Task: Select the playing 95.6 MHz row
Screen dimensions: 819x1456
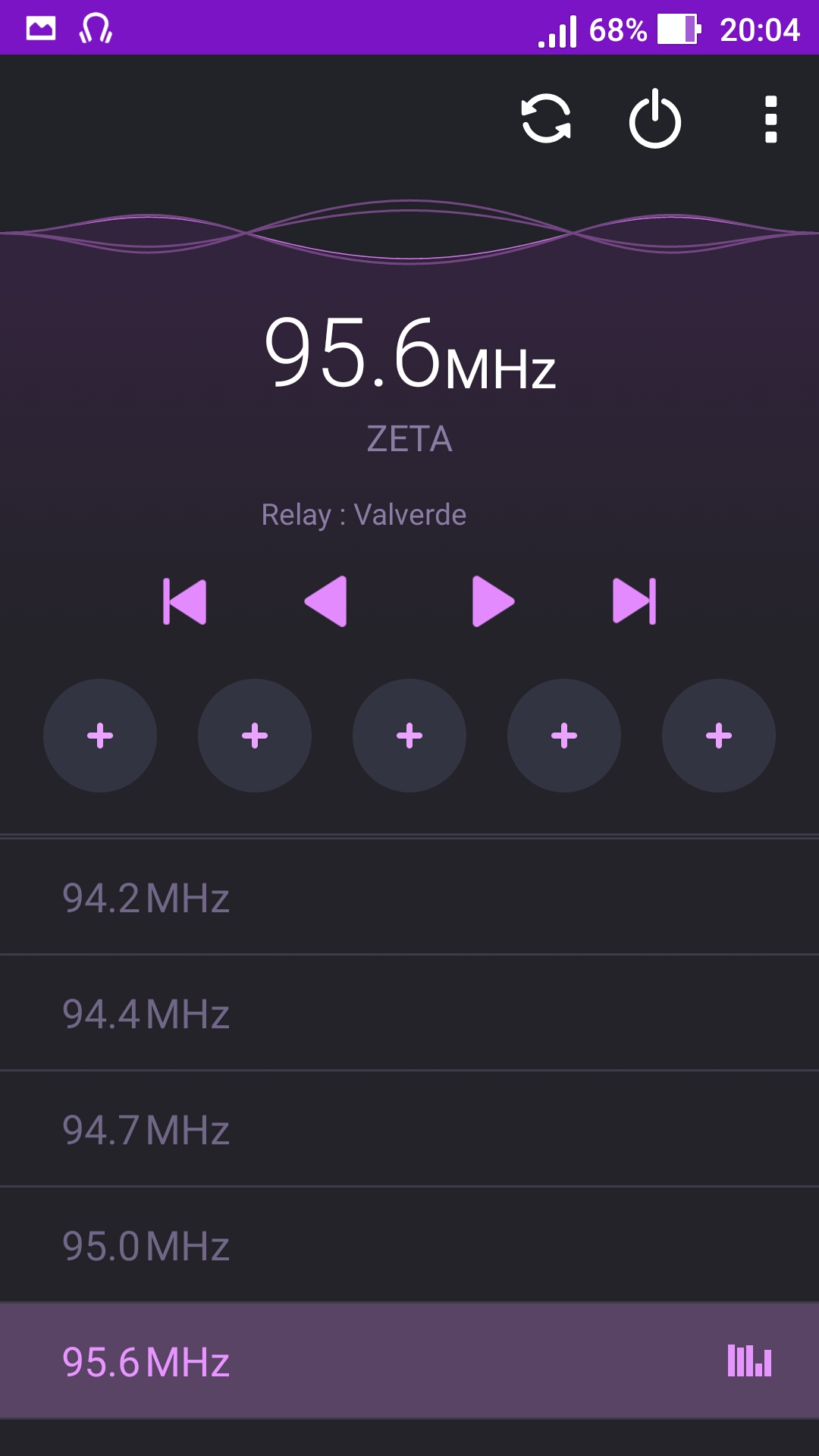Action: pos(409,1361)
